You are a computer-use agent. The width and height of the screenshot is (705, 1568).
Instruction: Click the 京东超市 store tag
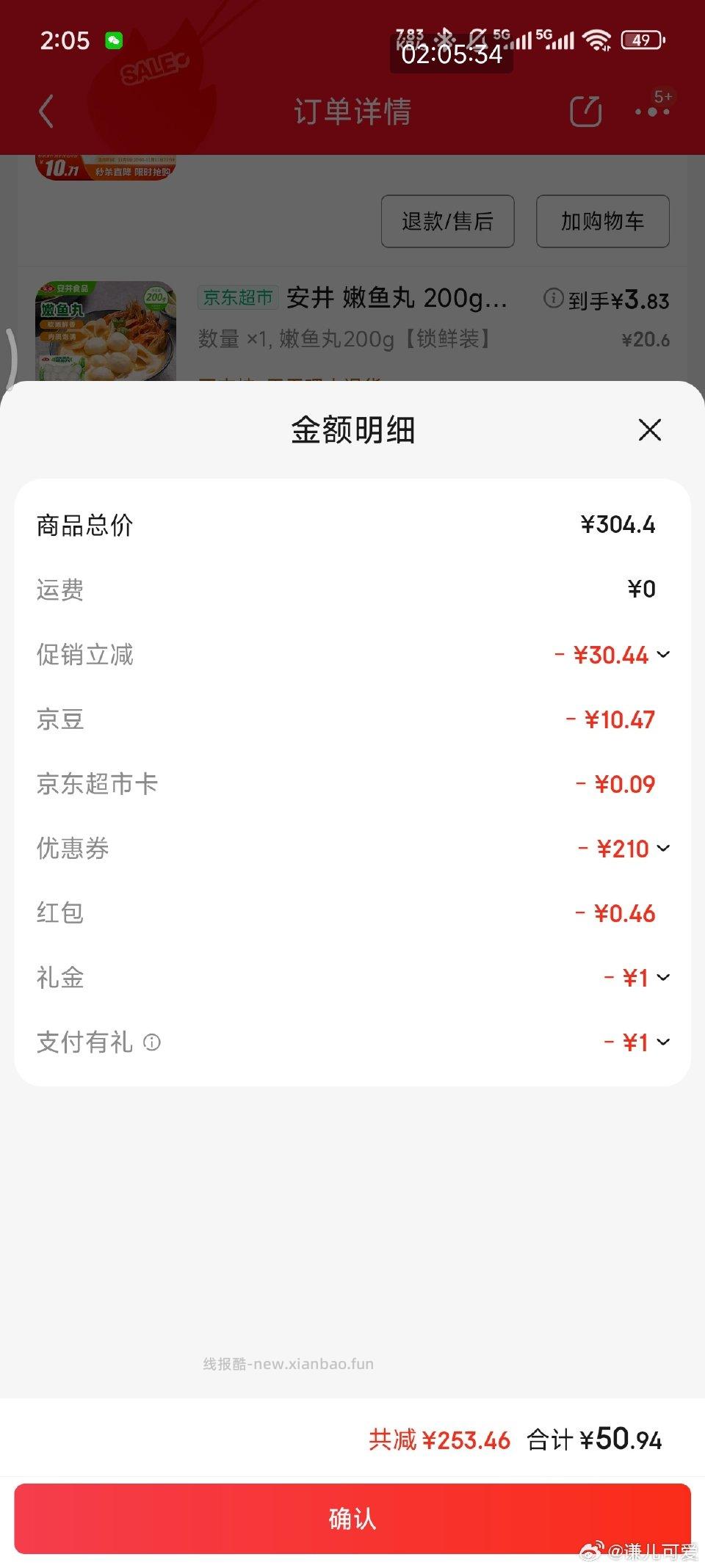point(237,300)
